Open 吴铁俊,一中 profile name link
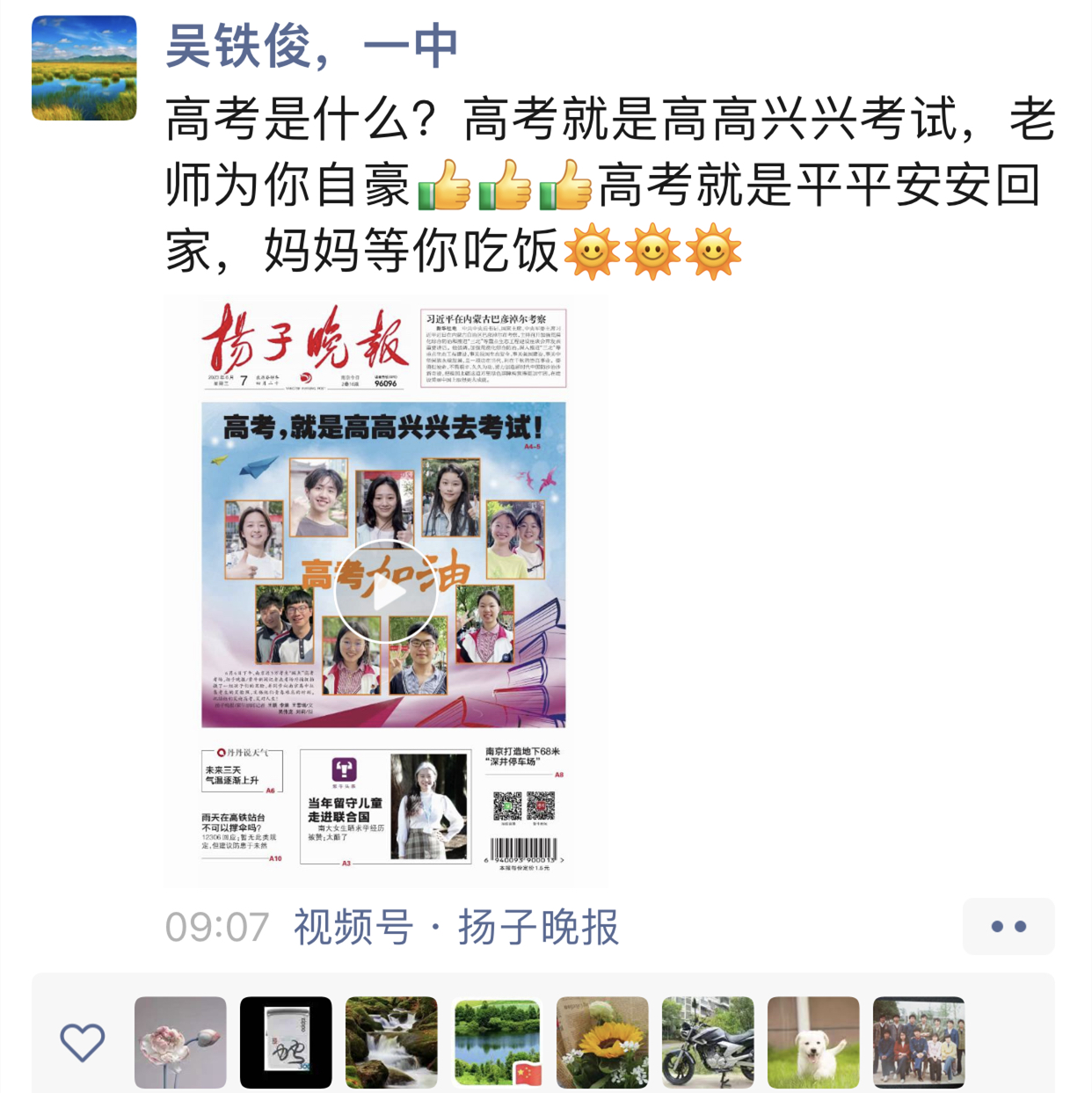Screen dimensions: 1092x1093 (x=312, y=46)
